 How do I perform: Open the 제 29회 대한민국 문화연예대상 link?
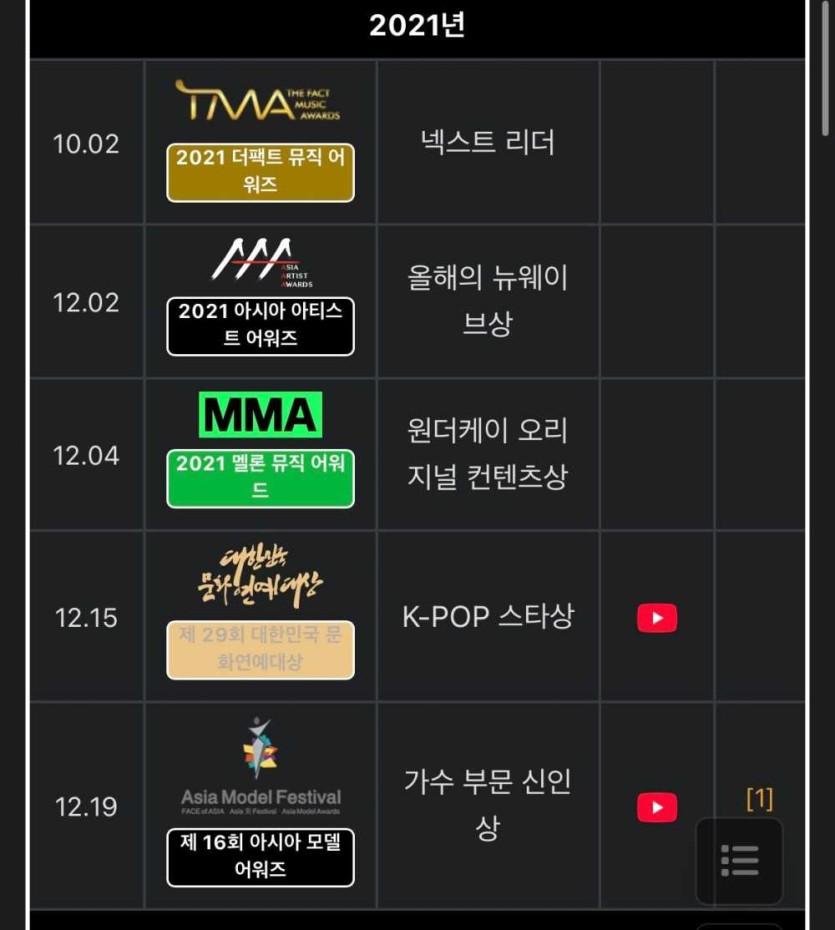(260, 649)
